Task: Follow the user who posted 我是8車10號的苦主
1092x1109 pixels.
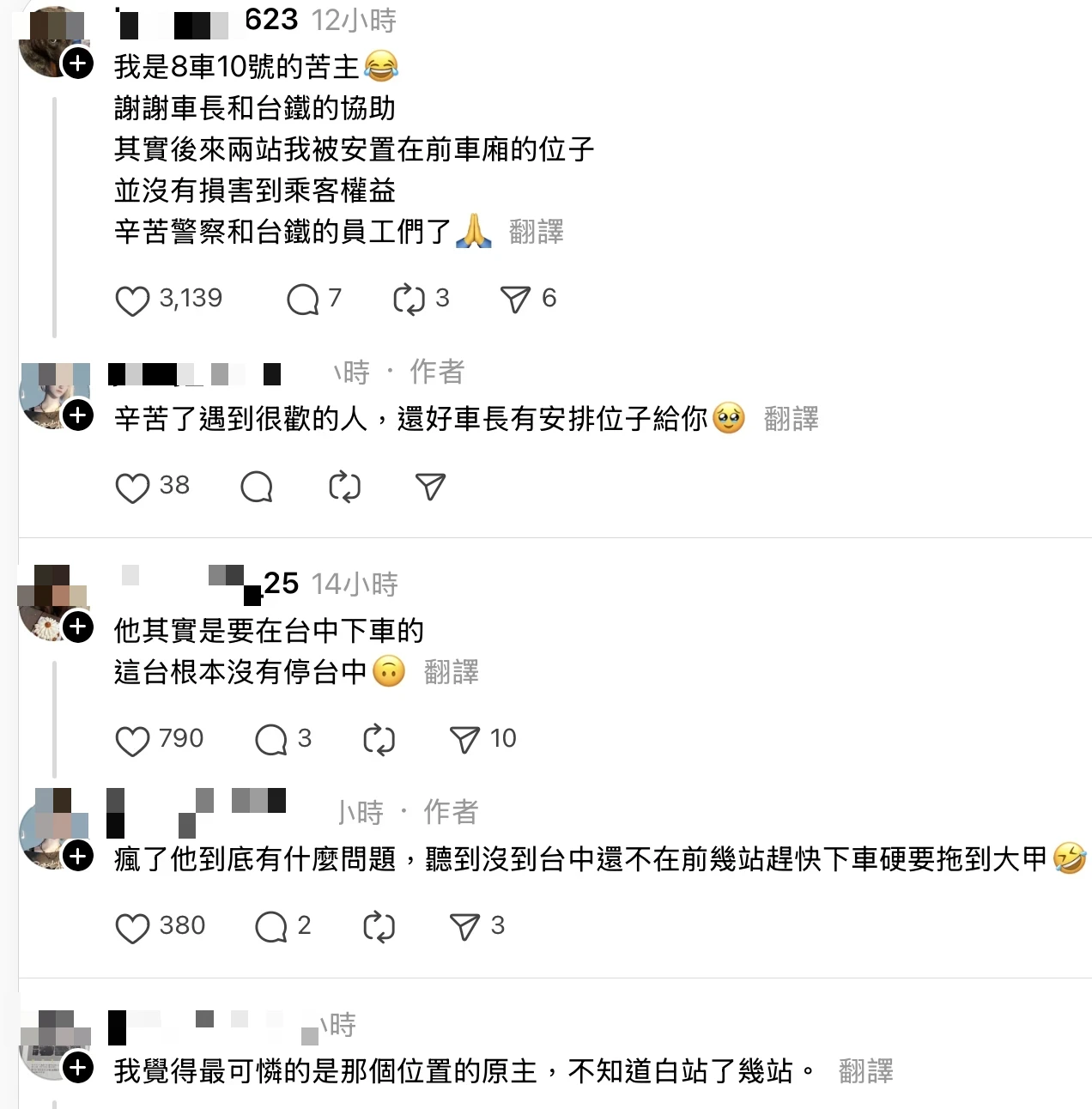Action: point(78,64)
